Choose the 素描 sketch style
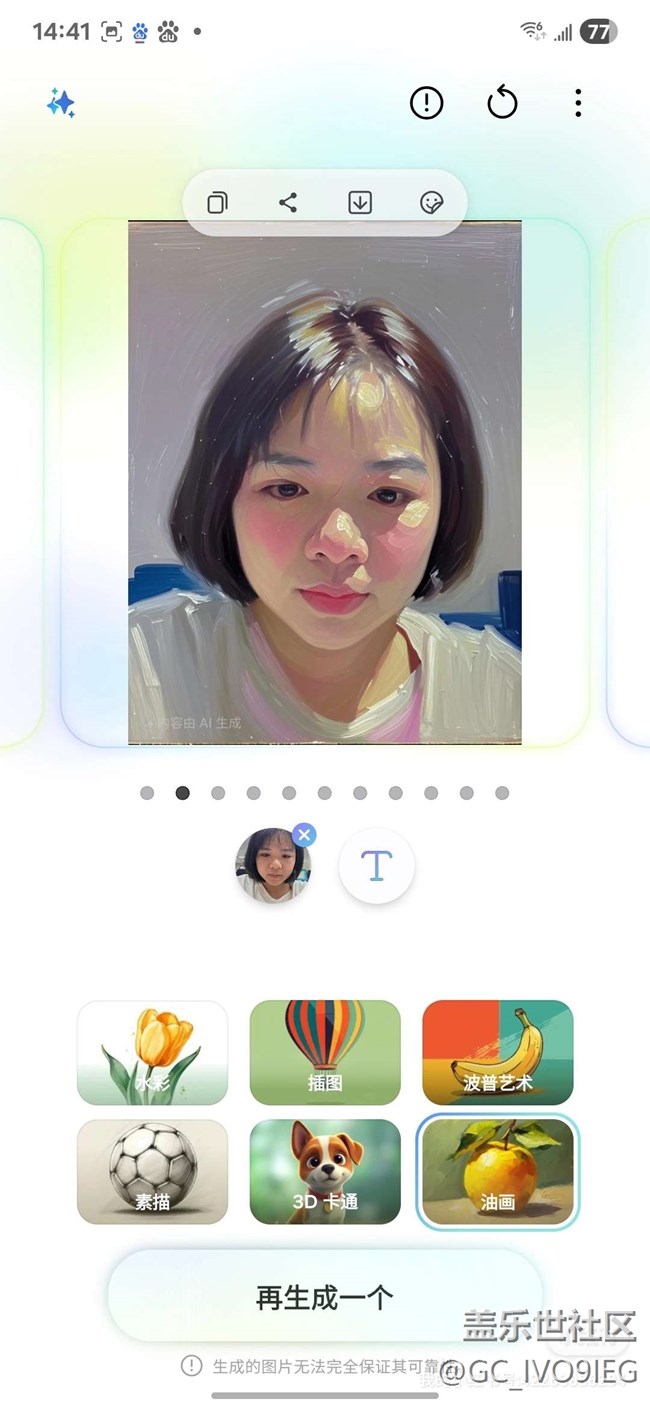650x1408 pixels. [x=153, y=1172]
